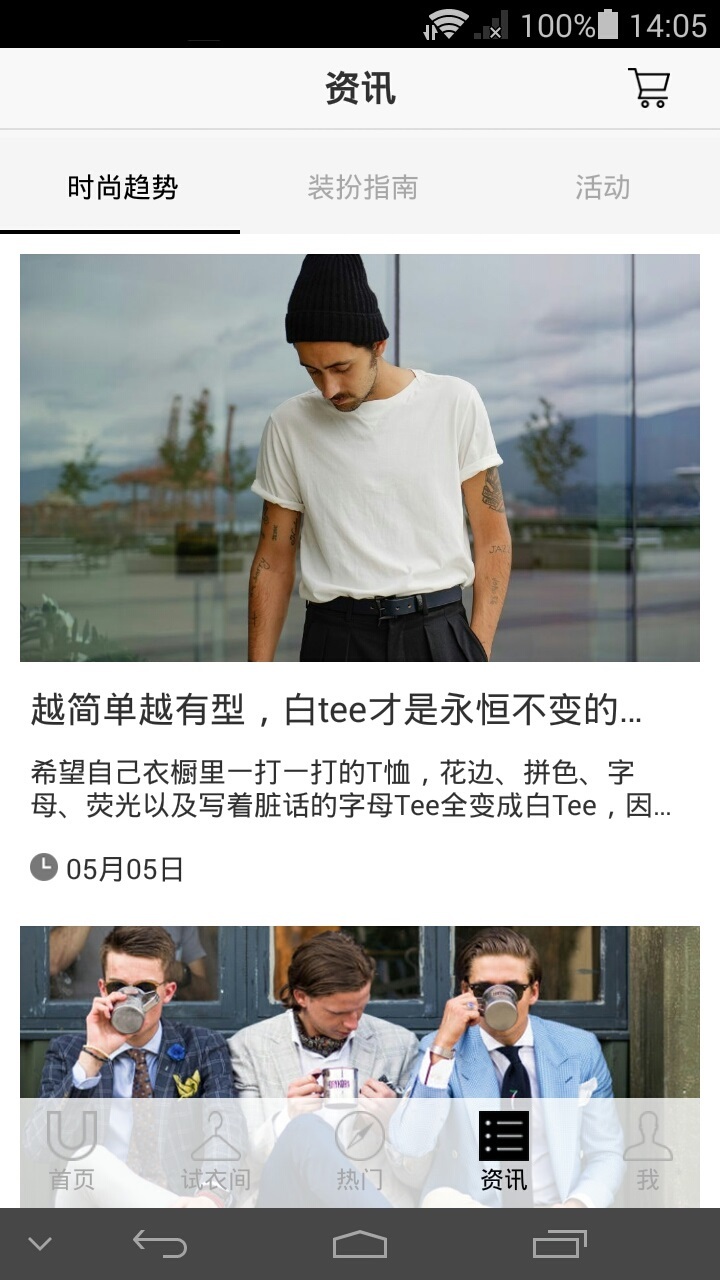Open the shopping cart

pyautogui.click(x=648, y=88)
